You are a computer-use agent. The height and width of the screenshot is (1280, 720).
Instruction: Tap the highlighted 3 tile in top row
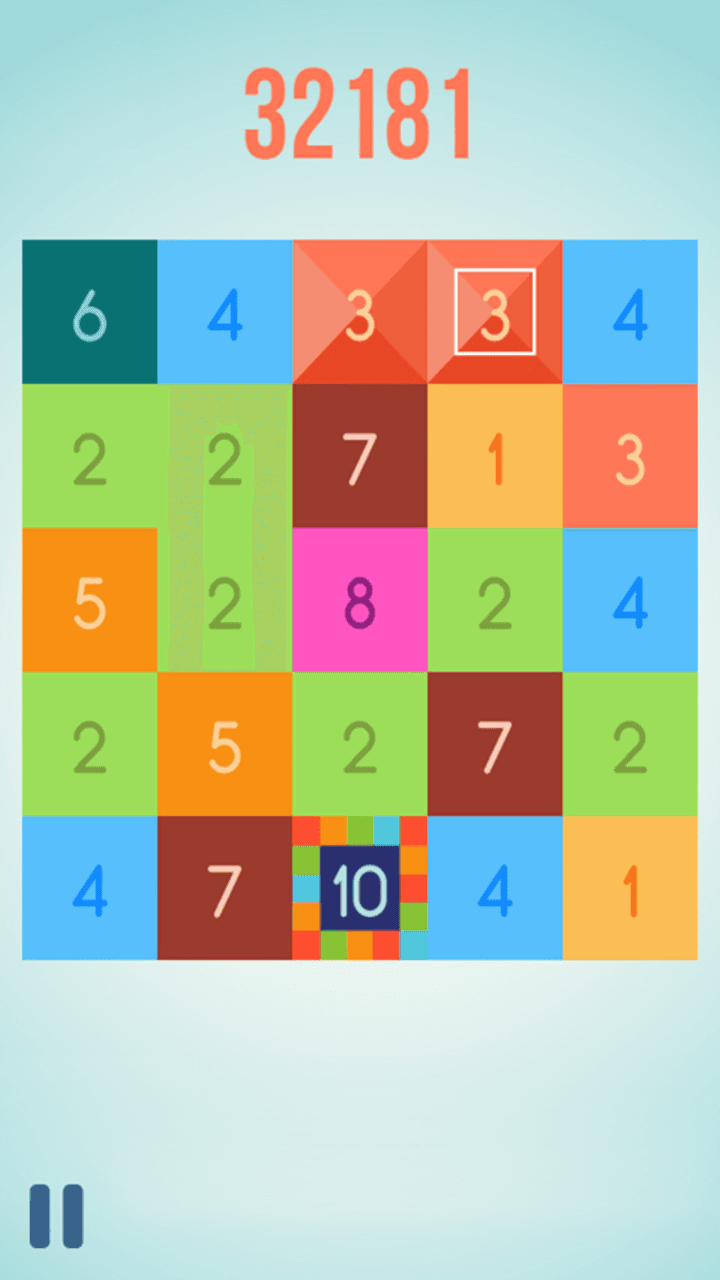point(495,310)
